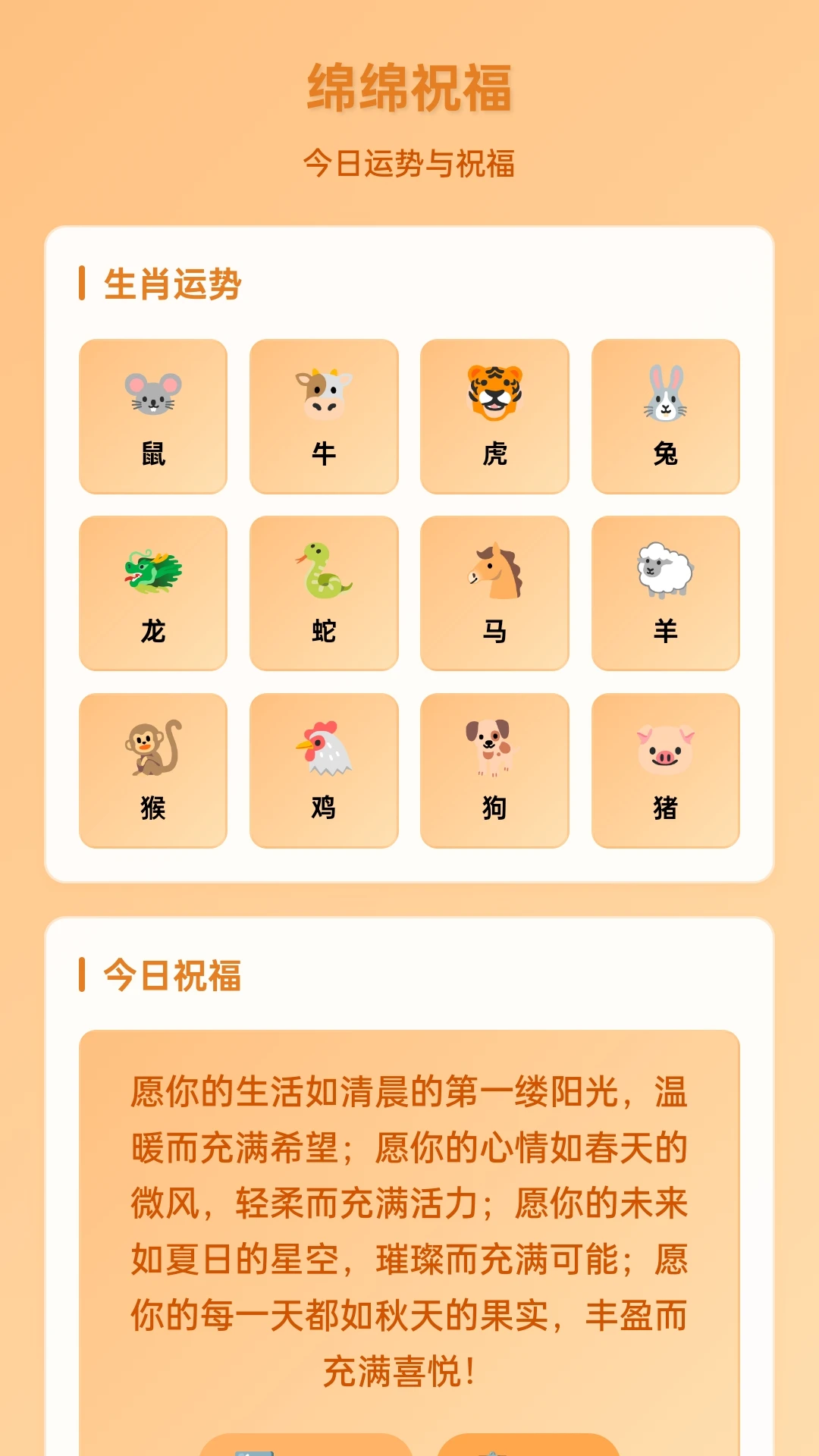The height and width of the screenshot is (1456, 819).
Task: Select the Rabbit (兔) zodiac card
Action: click(x=665, y=416)
